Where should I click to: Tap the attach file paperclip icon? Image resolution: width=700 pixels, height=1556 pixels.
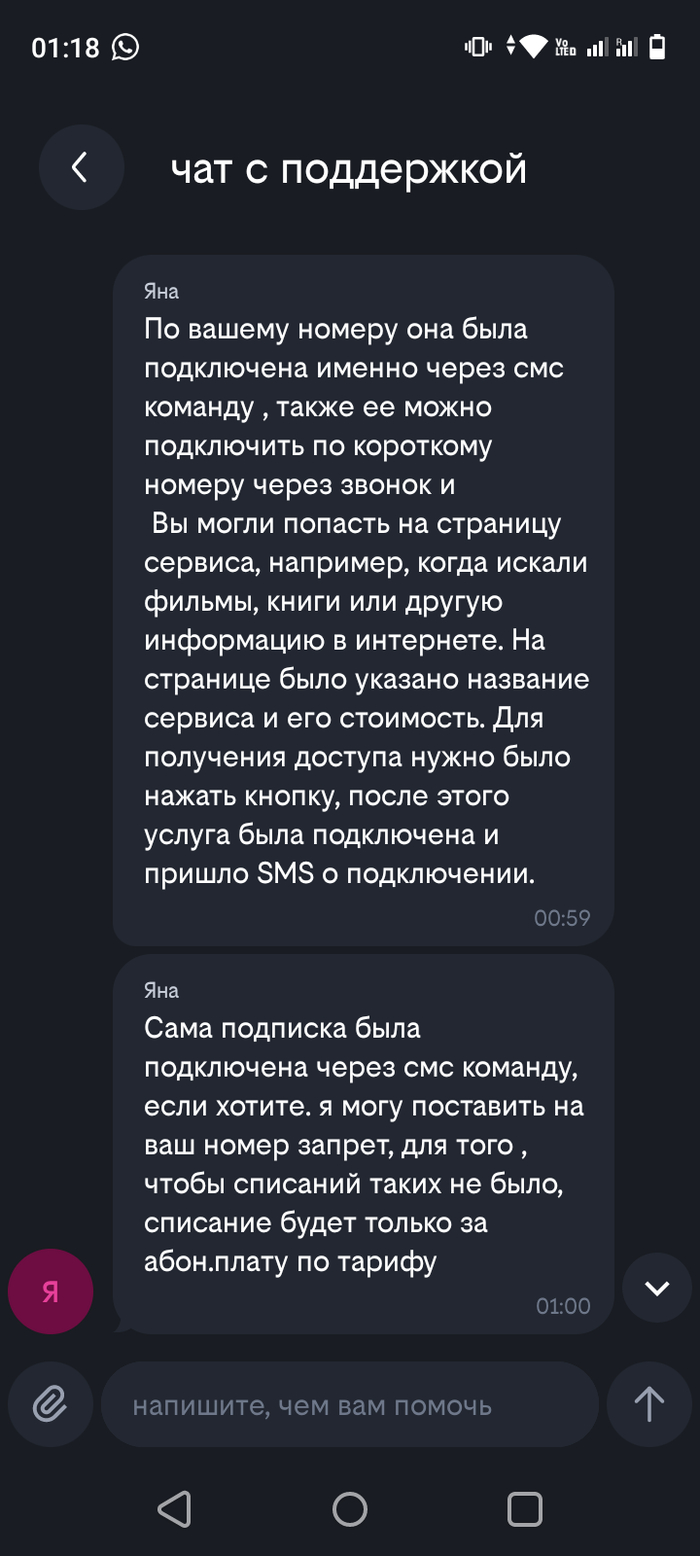click(x=49, y=1404)
